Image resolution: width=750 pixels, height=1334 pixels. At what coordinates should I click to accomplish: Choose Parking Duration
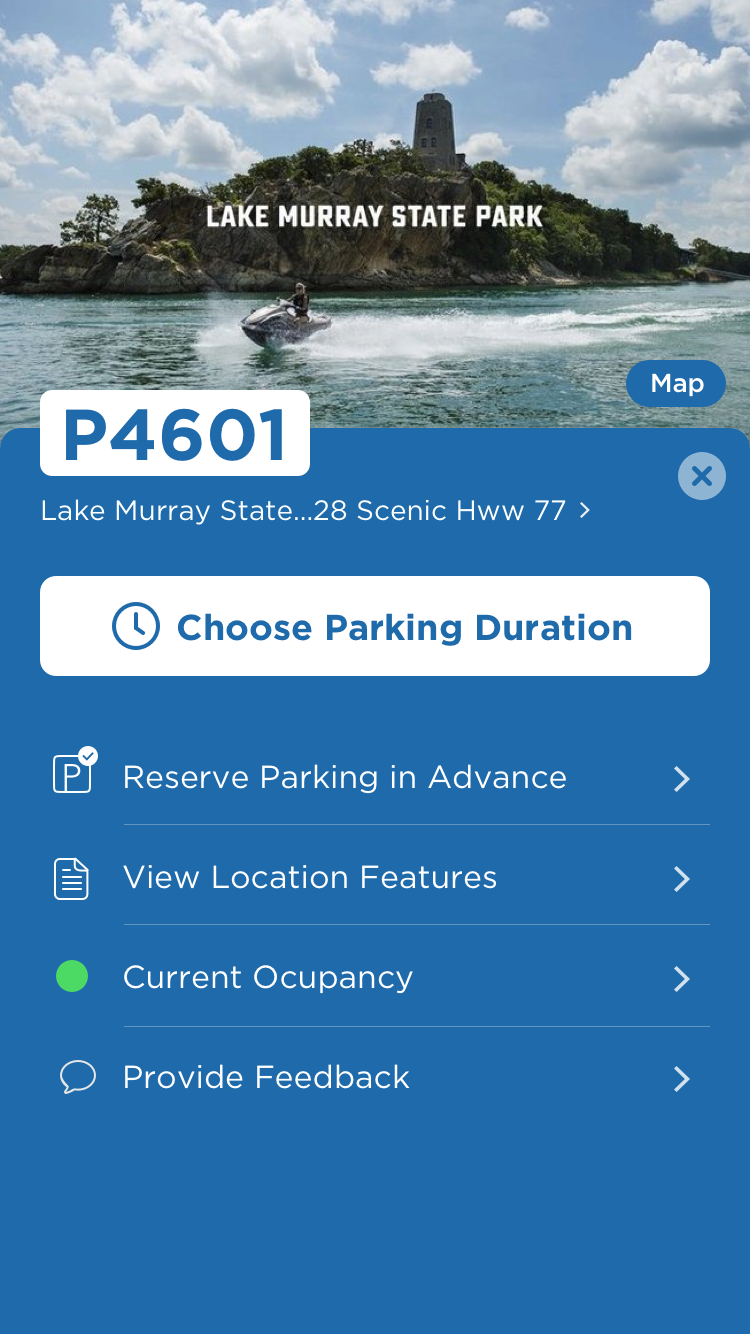click(x=375, y=627)
